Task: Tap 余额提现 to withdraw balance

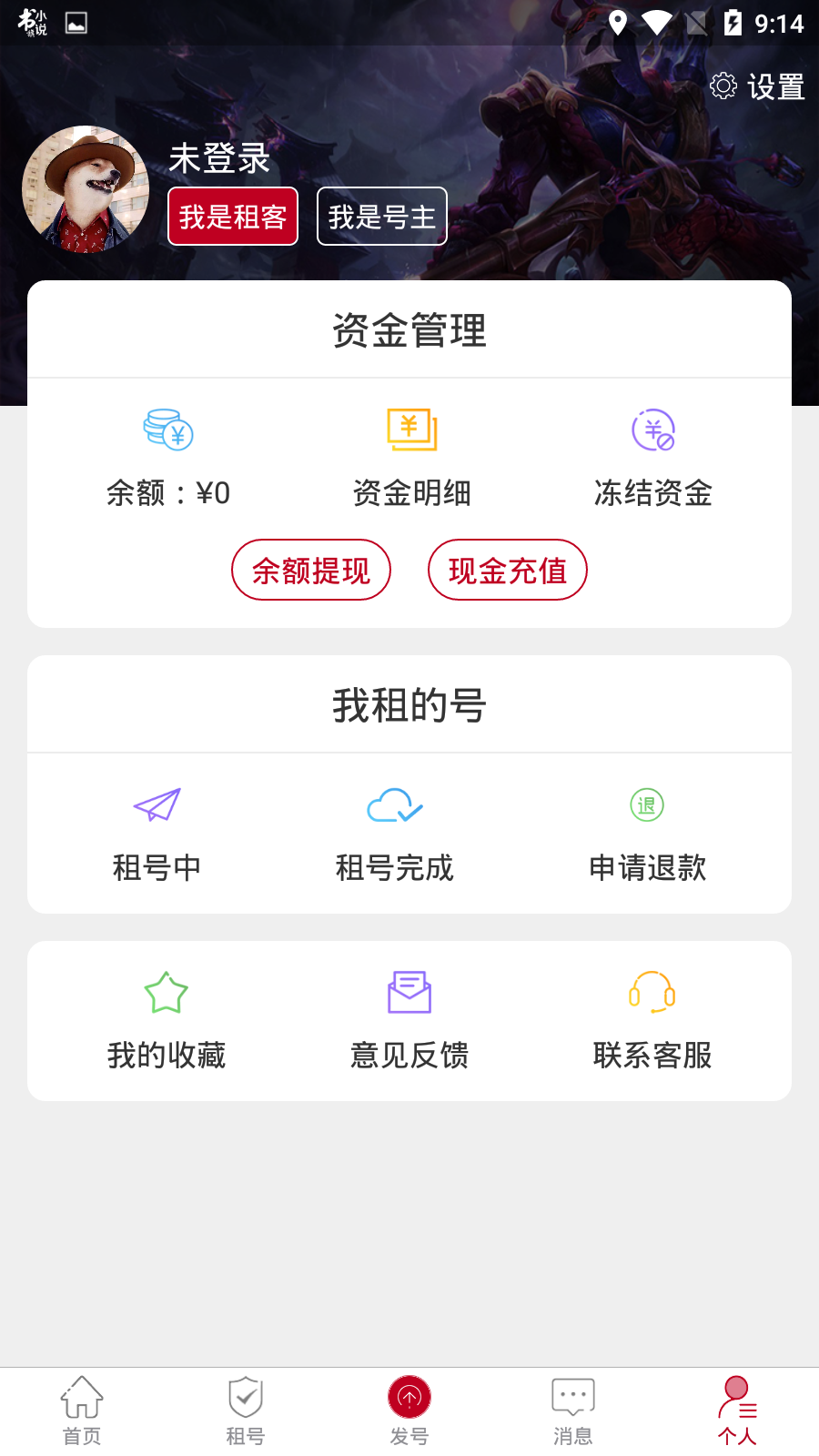Action: (311, 570)
